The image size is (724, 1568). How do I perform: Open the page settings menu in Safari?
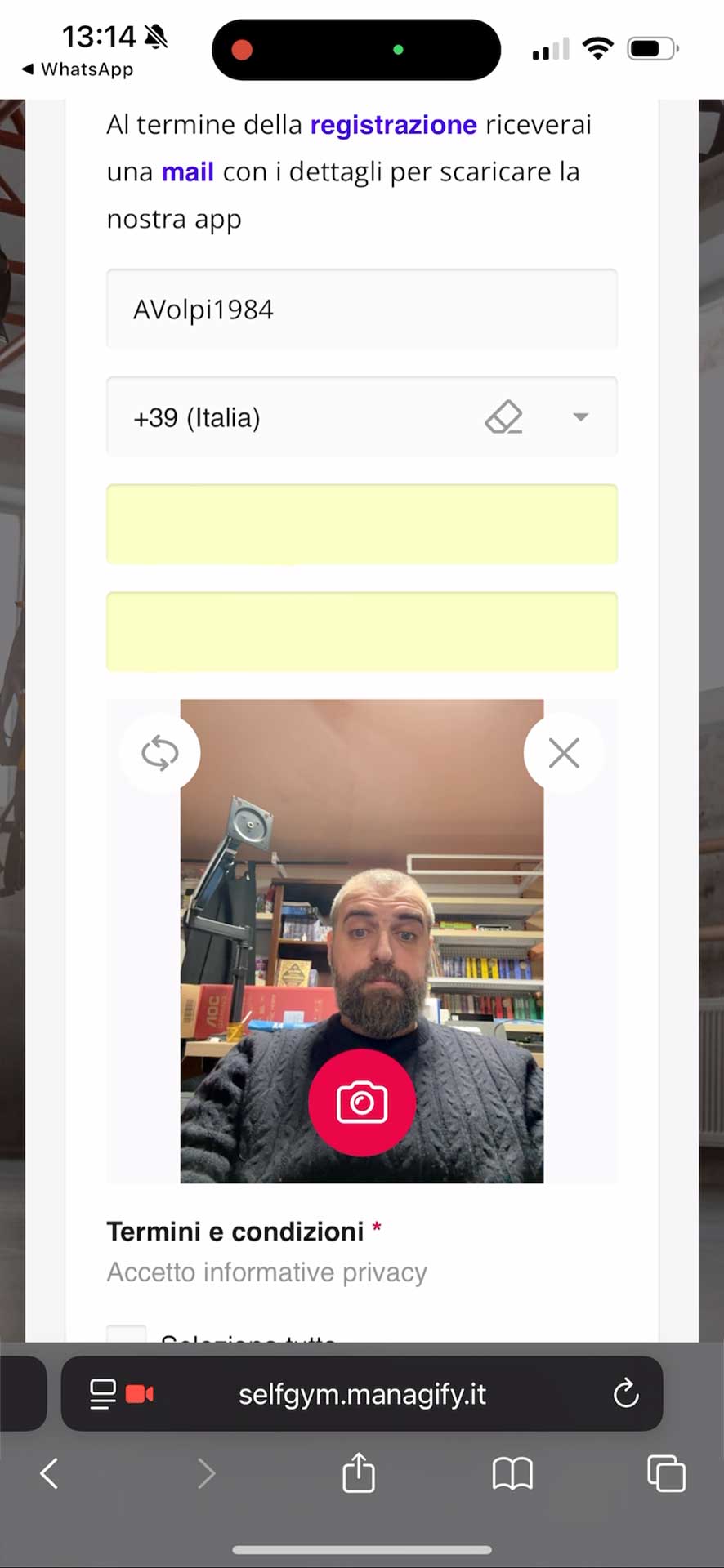pyautogui.click(x=103, y=1394)
